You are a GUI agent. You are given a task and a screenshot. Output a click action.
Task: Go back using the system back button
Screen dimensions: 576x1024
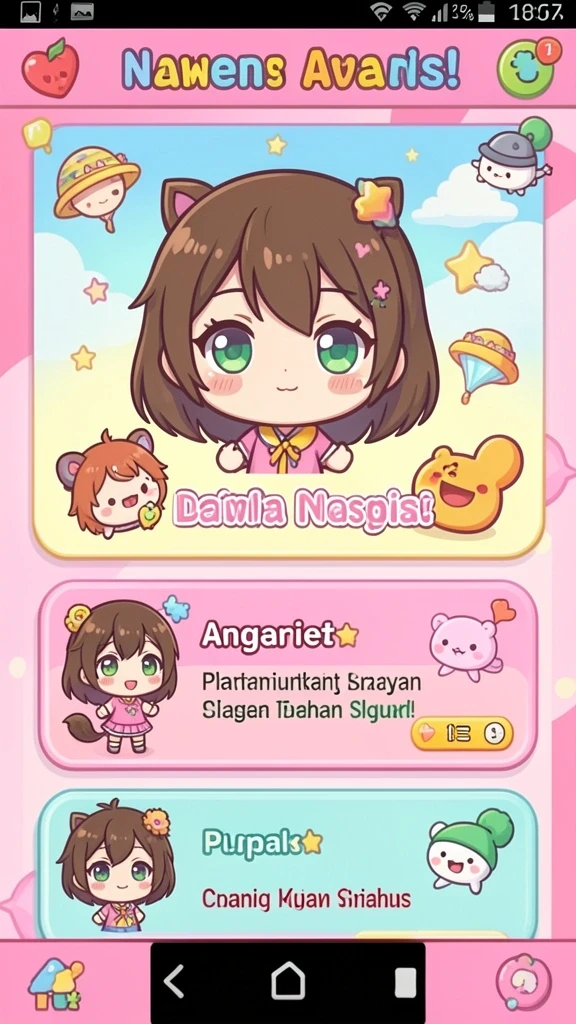tap(174, 982)
